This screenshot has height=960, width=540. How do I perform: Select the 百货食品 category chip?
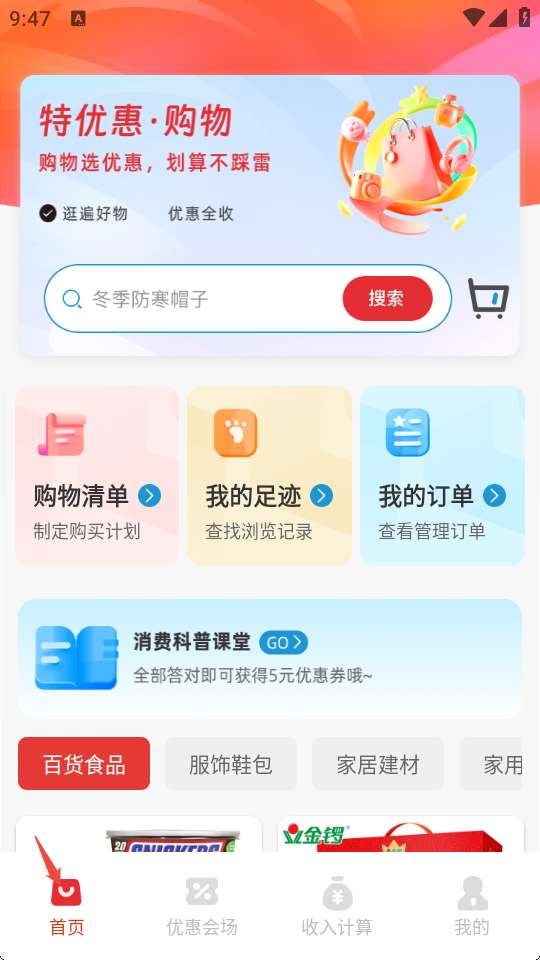84,763
